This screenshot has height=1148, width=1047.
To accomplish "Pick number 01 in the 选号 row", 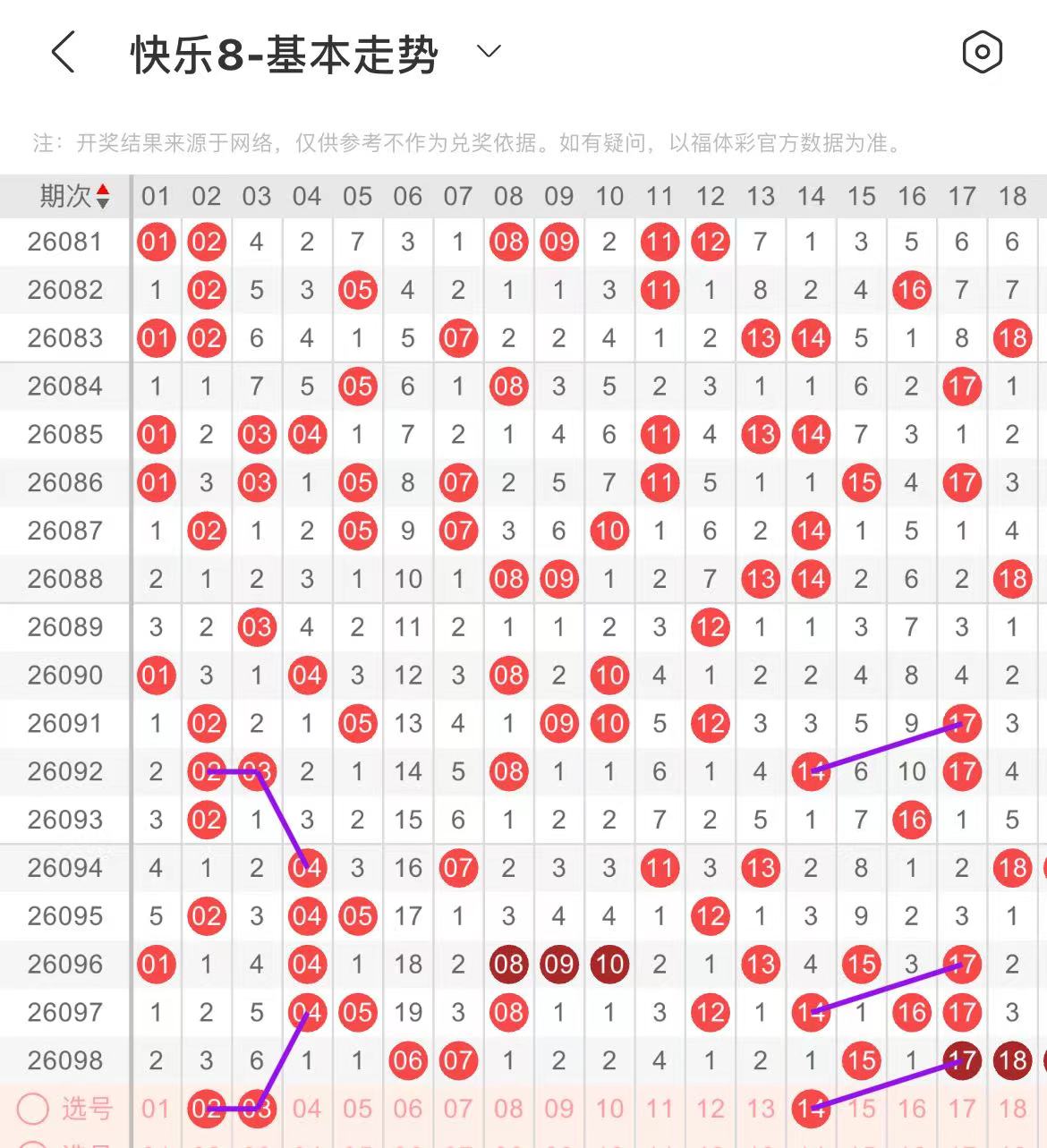I will pyautogui.click(x=156, y=1109).
